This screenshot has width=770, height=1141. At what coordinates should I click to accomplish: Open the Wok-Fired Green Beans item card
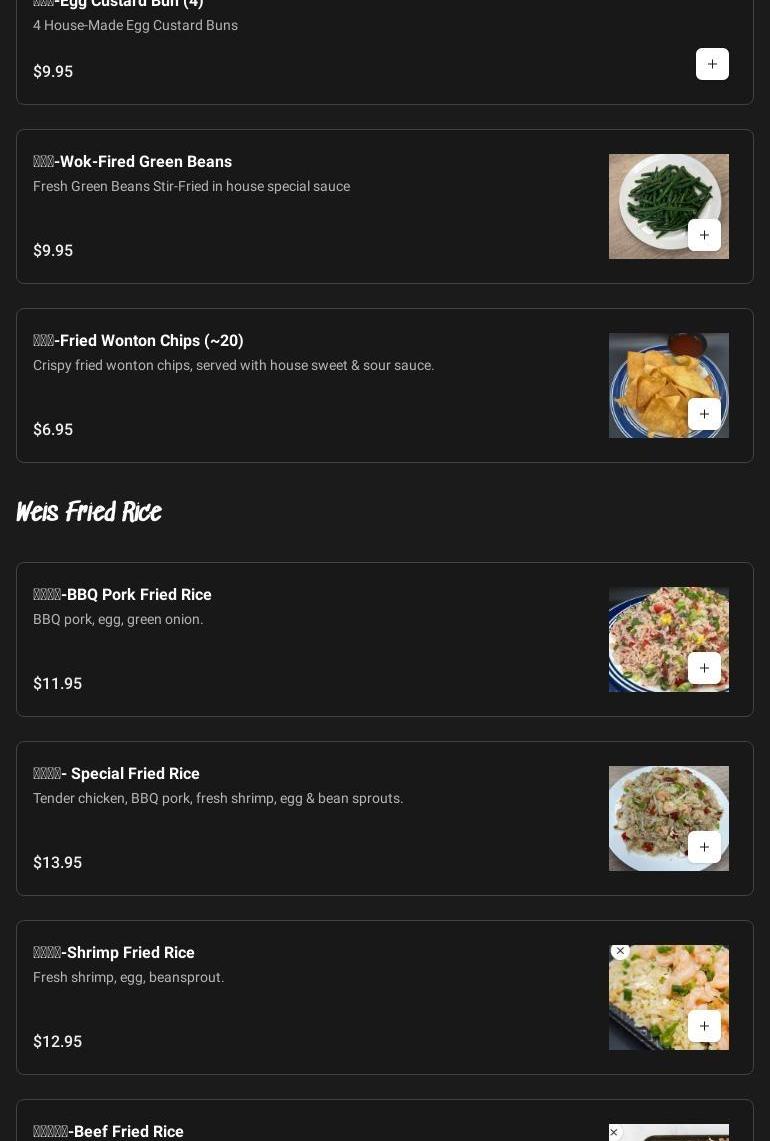tap(300, 206)
